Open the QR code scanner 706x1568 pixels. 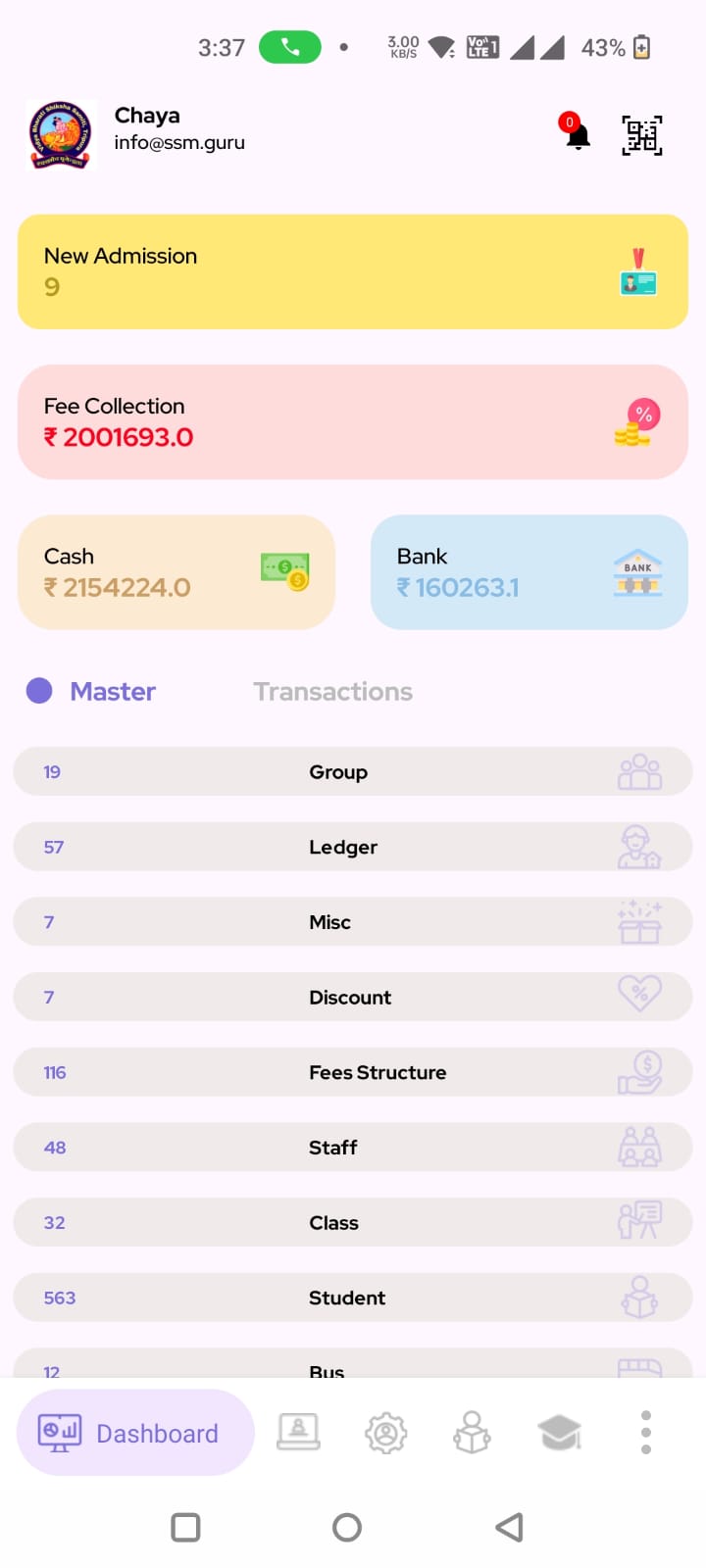pos(642,135)
